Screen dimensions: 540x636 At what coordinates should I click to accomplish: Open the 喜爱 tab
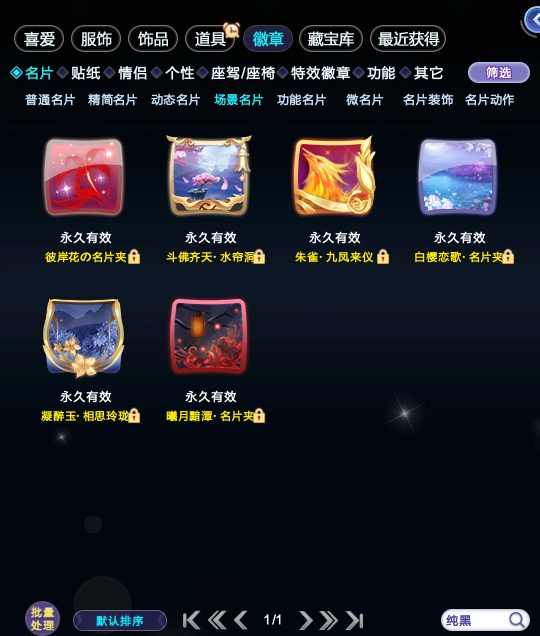(x=39, y=39)
